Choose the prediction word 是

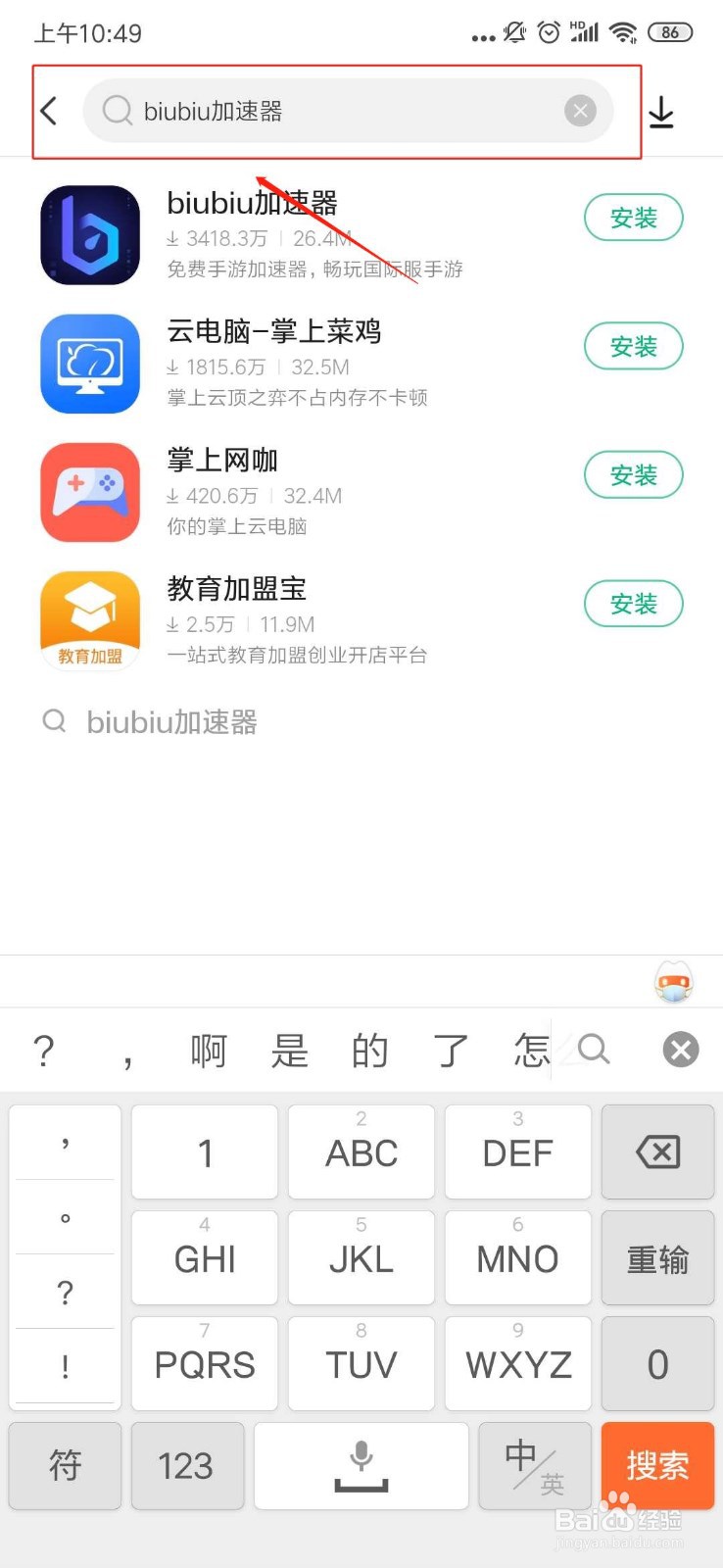(289, 1050)
